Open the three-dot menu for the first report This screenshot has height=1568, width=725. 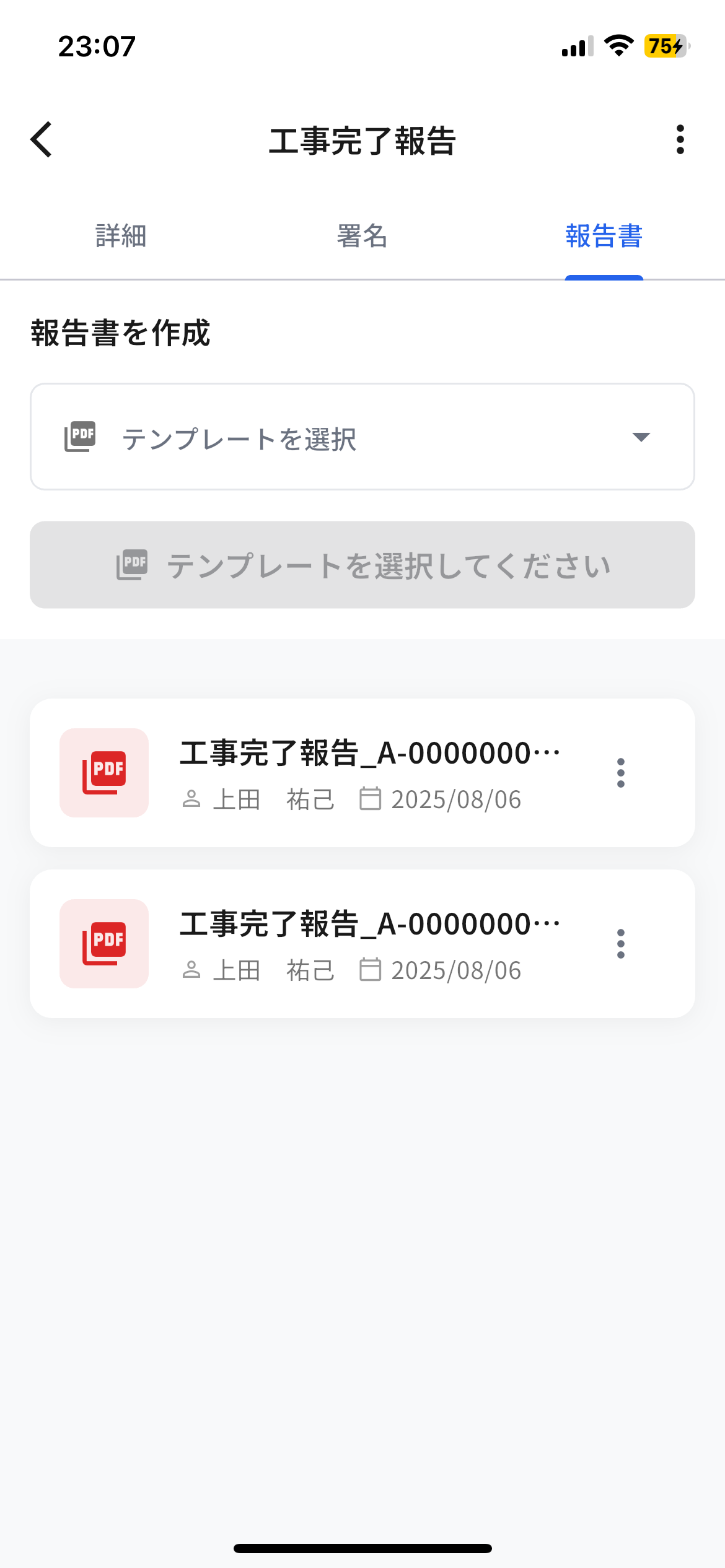pyautogui.click(x=621, y=772)
